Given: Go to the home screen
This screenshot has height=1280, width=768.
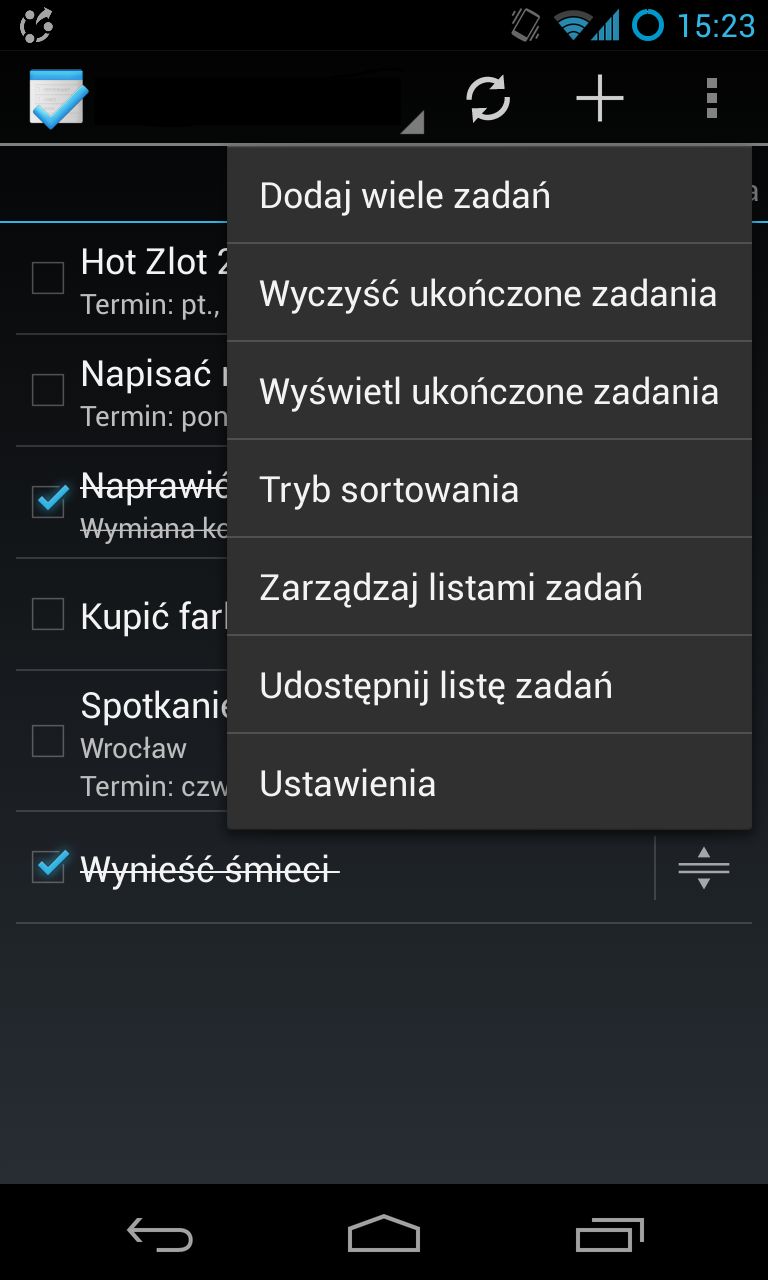Looking at the screenshot, I should (x=384, y=1234).
